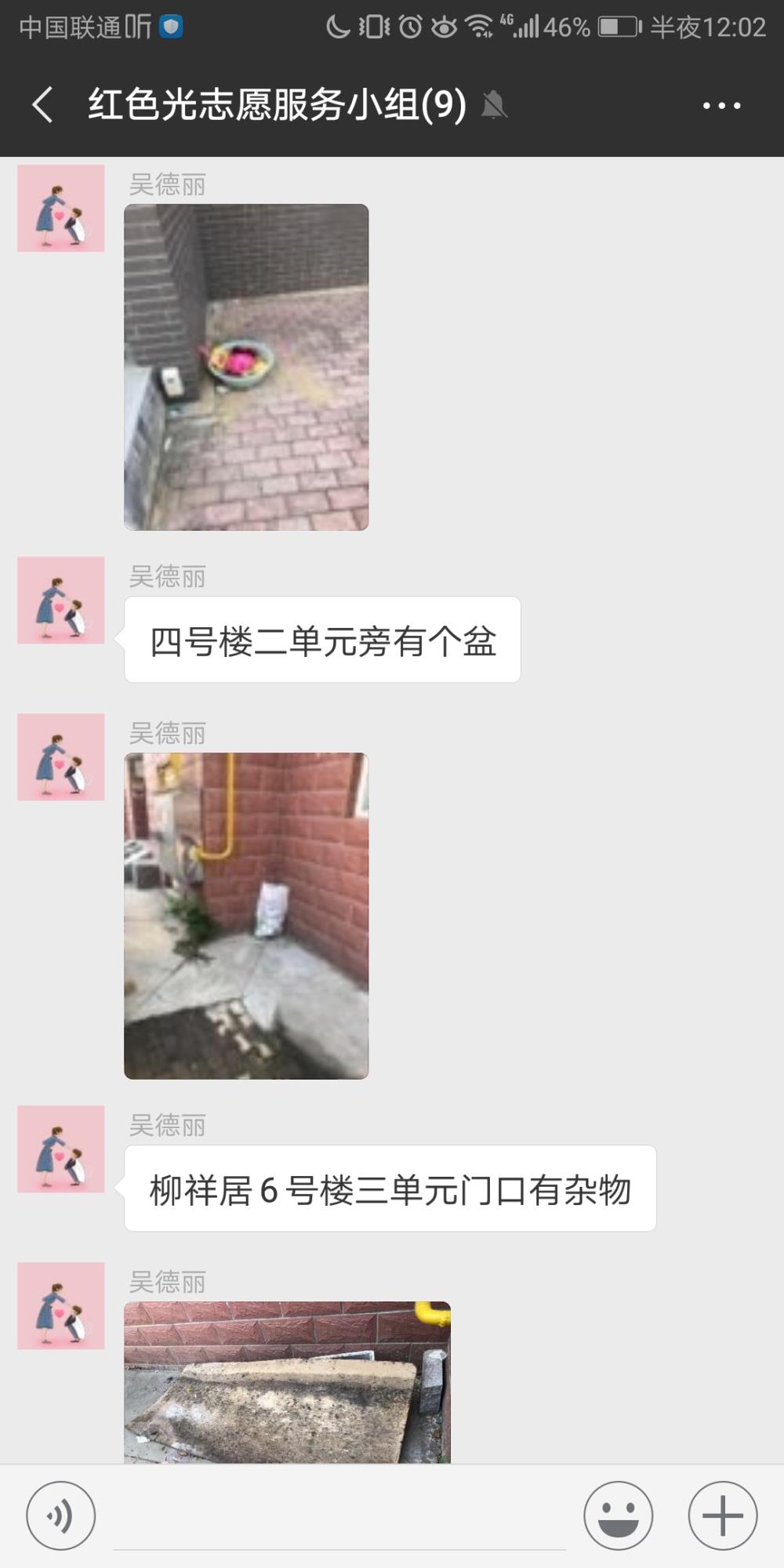The height and width of the screenshot is (1568, 784).
Task: Tap 吴德丽's avatar beside 柳祥居6号楼 message
Action: point(61,1149)
